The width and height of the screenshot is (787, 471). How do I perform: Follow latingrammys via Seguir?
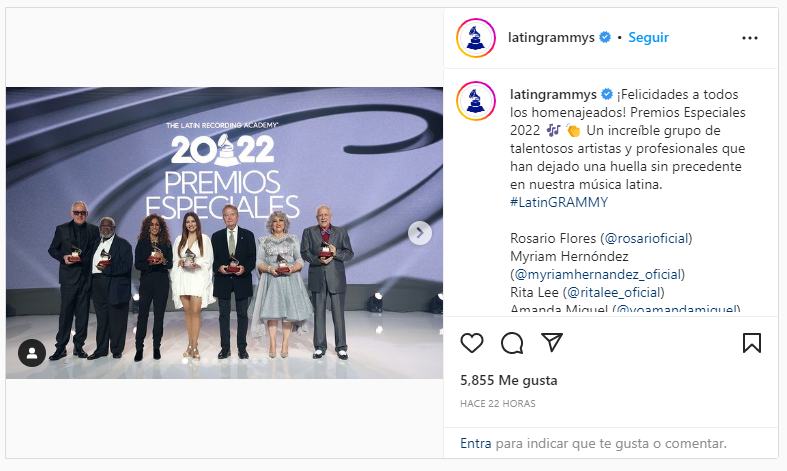point(648,38)
